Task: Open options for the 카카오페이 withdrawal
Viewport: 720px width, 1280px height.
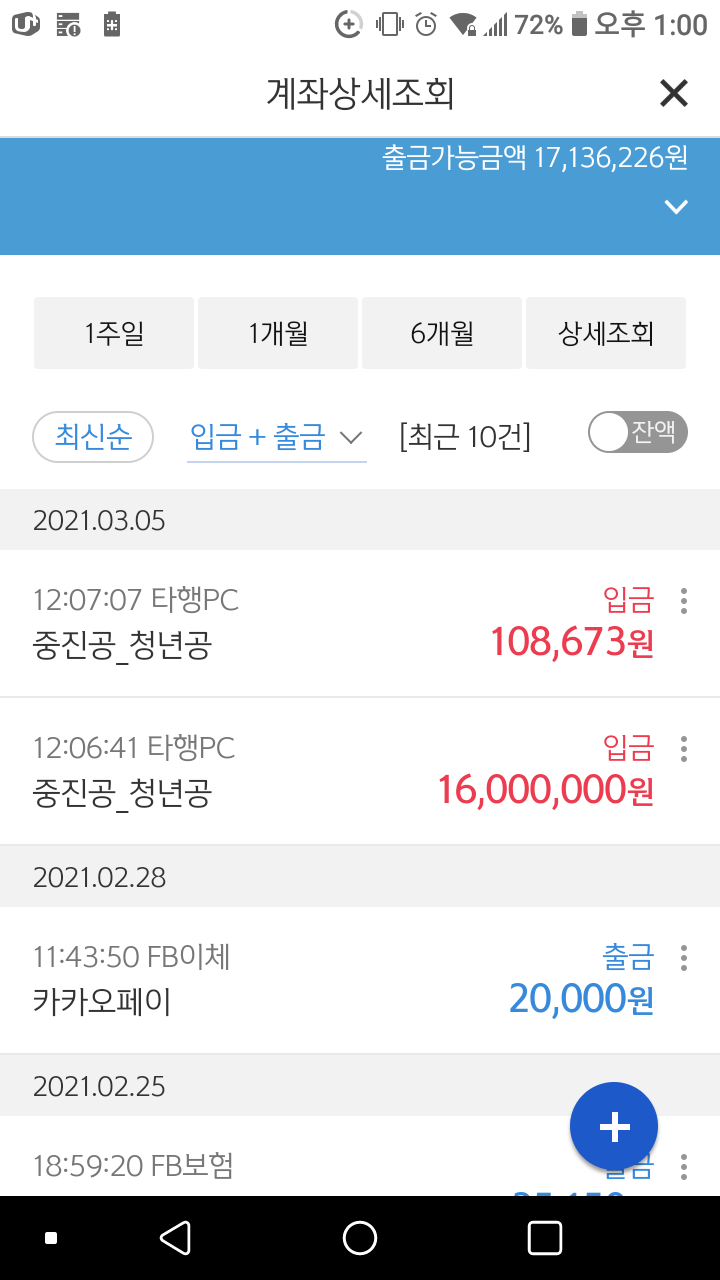Action: tap(684, 958)
